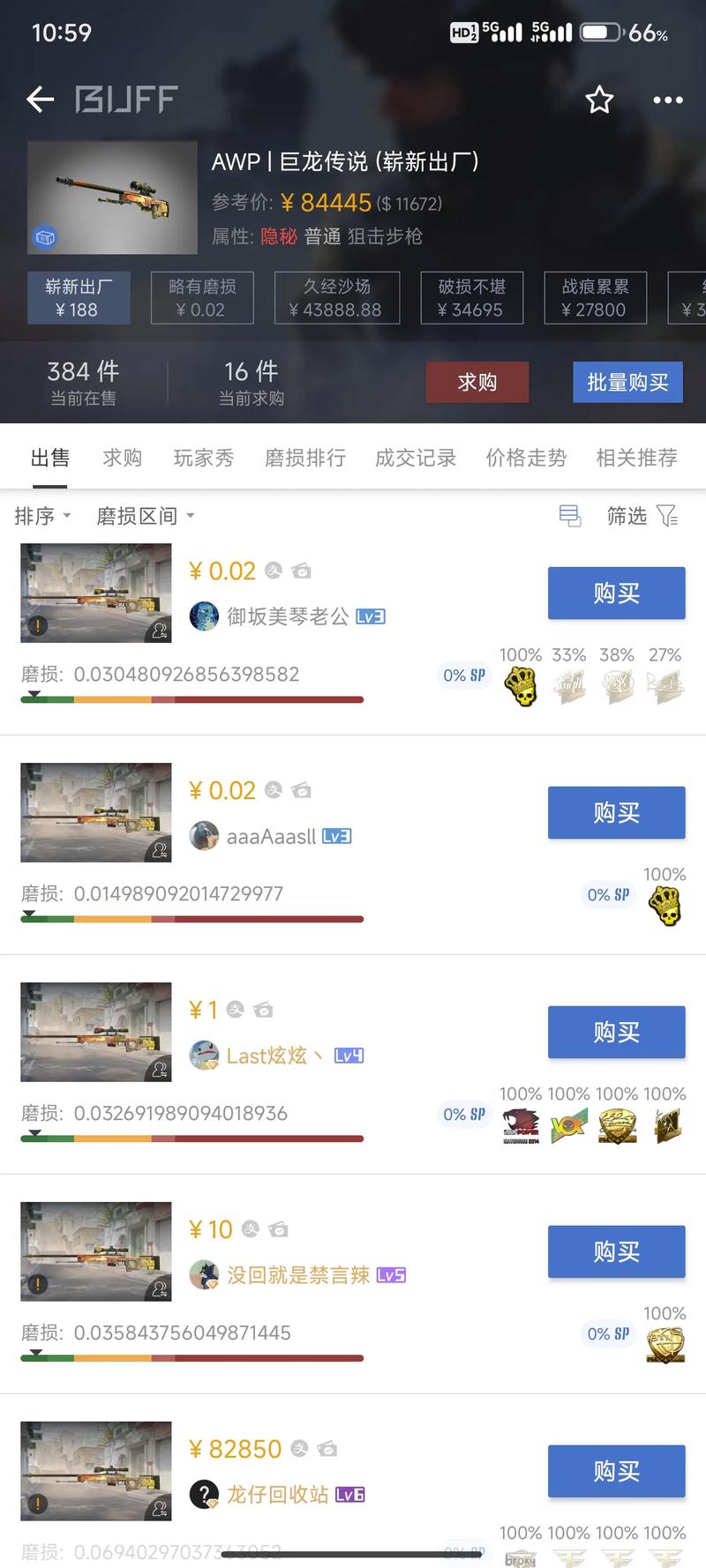Select the 战痕累累 wear chip
Image resolution: width=706 pixels, height=1568 pixels.
click(595, 298)
